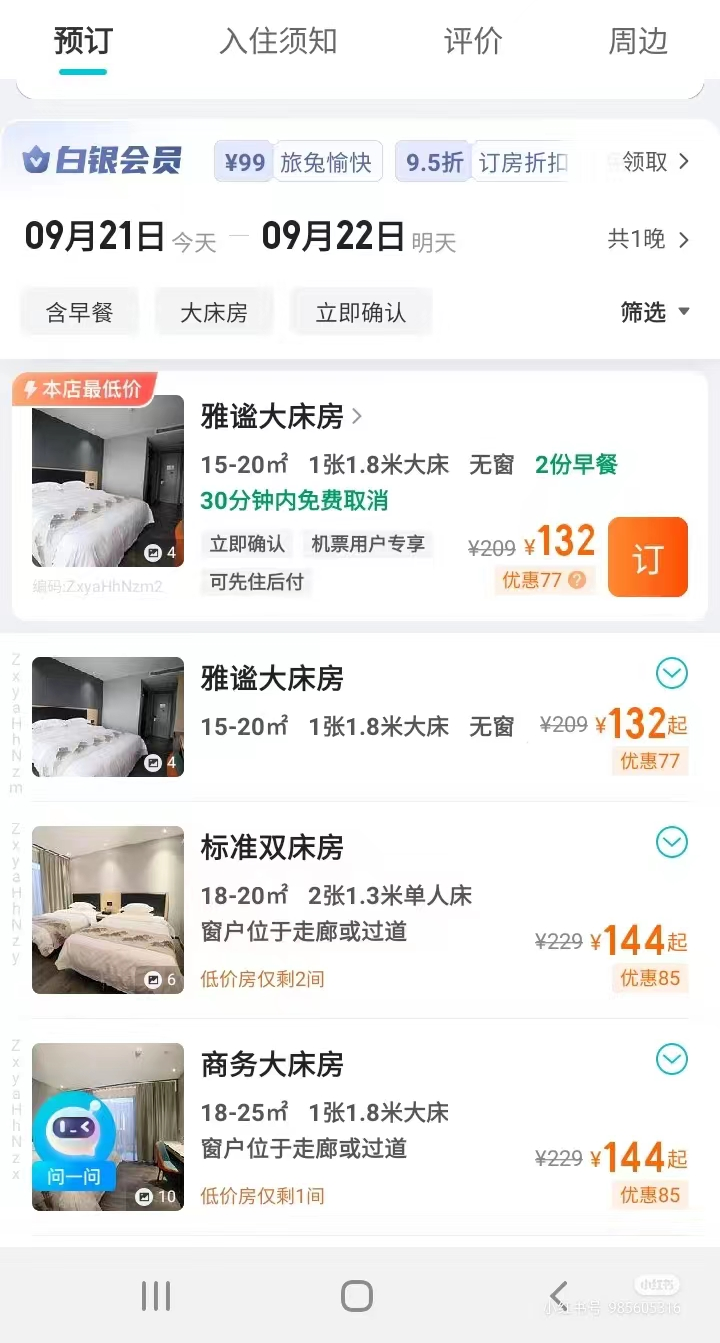Open the 周边 tab
Image resolution: width=720 pixels, height=1343 pixels.
[638, 41]
